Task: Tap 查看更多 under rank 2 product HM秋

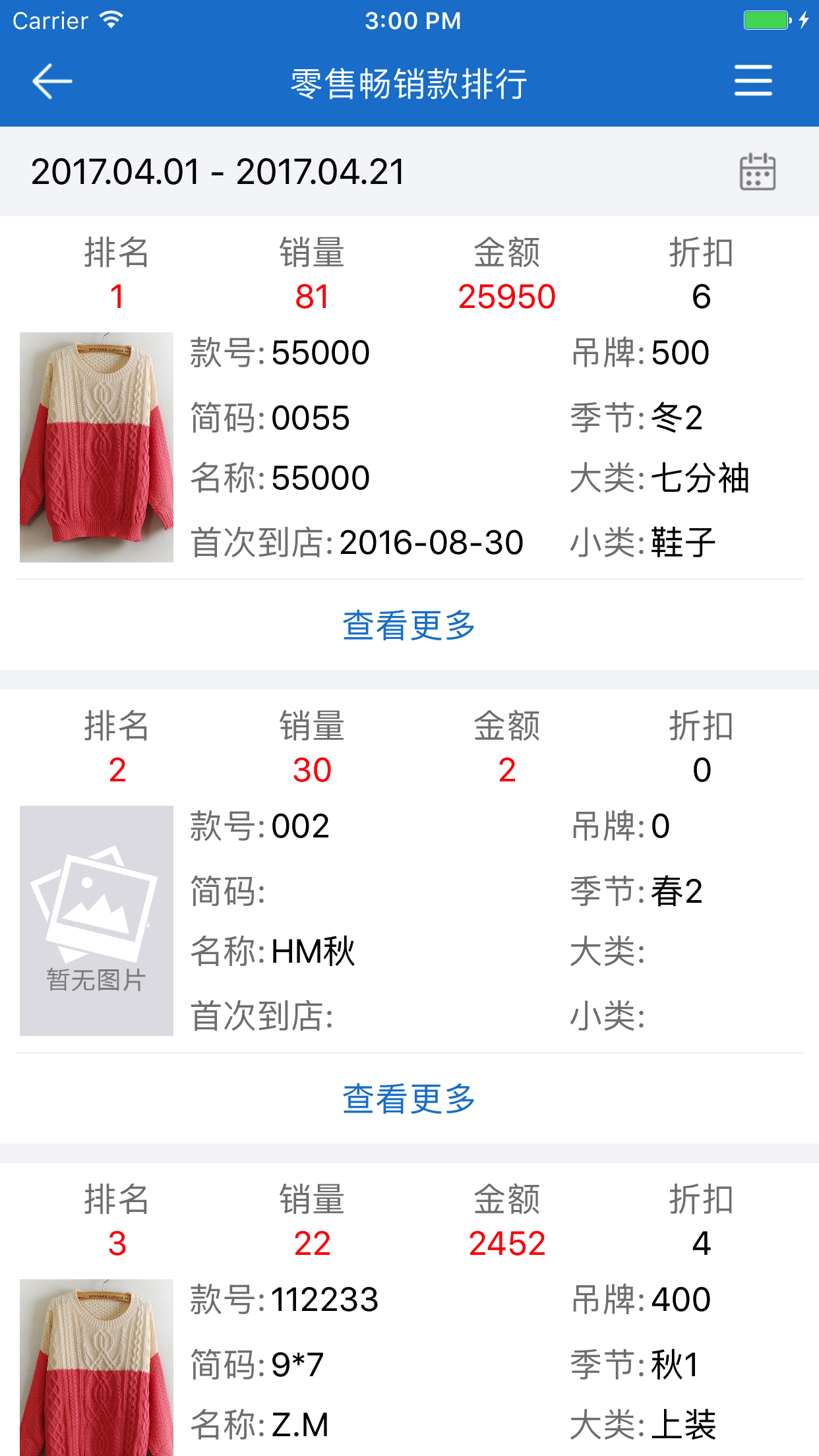Action: 409,1099
